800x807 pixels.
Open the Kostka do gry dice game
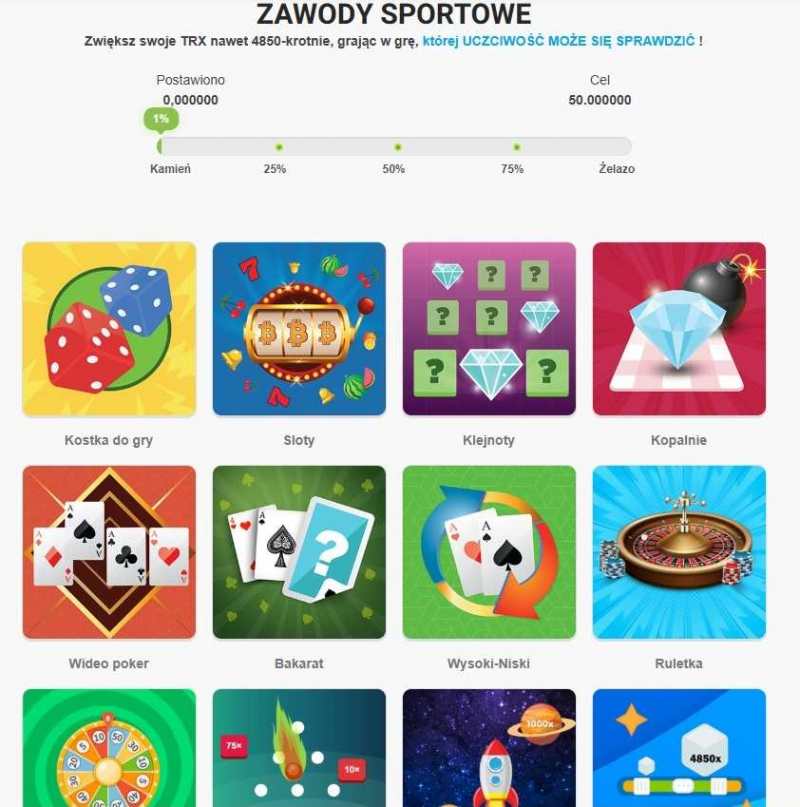coord(109,329)
